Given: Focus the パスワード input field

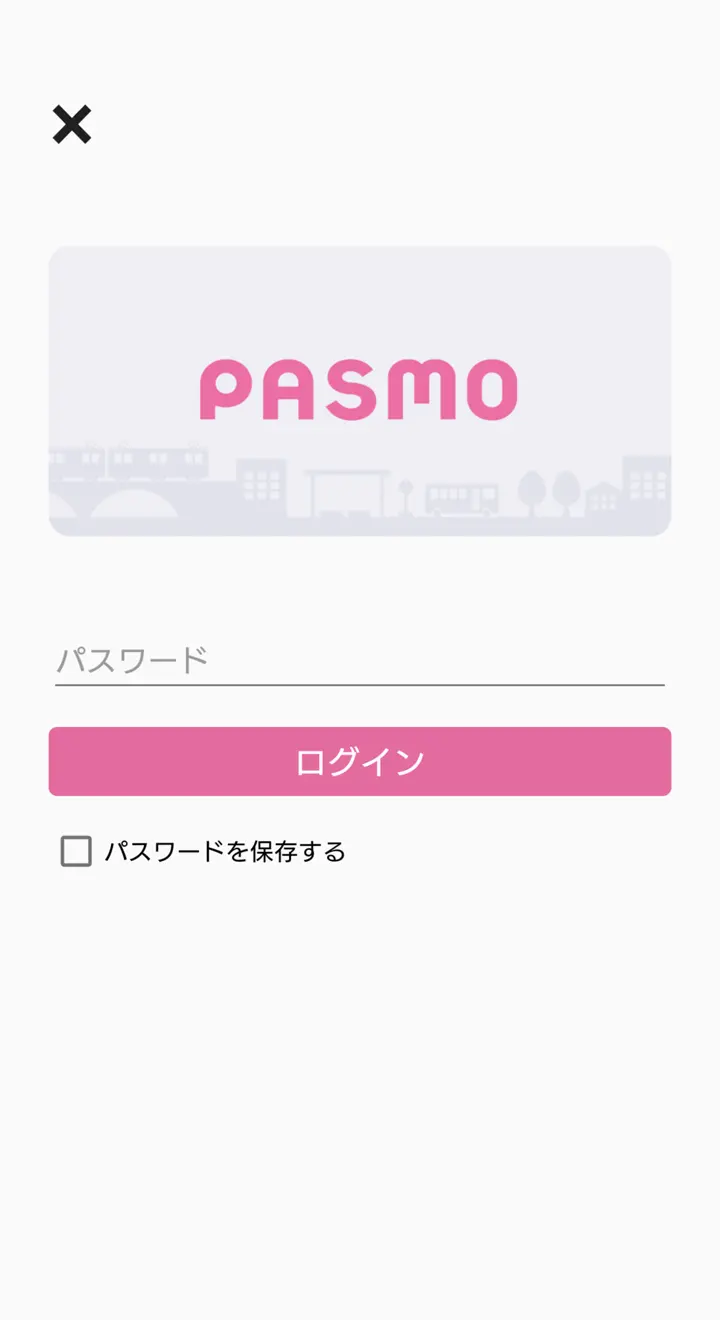Looking at the screenshot, I should point(359,660).
